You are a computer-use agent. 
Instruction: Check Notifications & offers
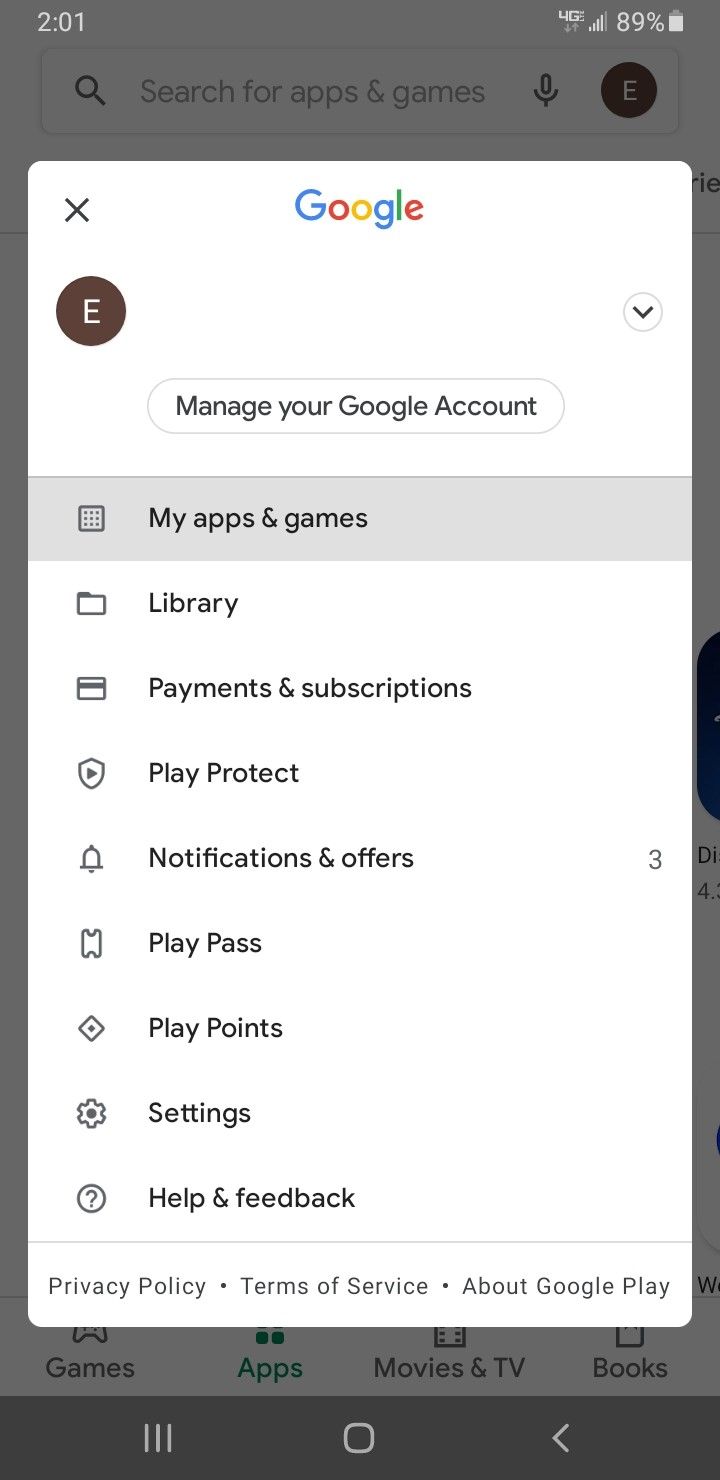click(280, 858)
